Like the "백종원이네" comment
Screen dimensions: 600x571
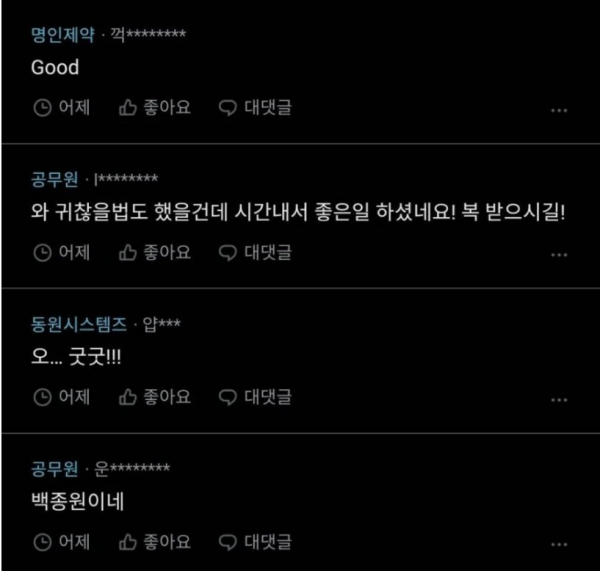(x=154, y=542)
